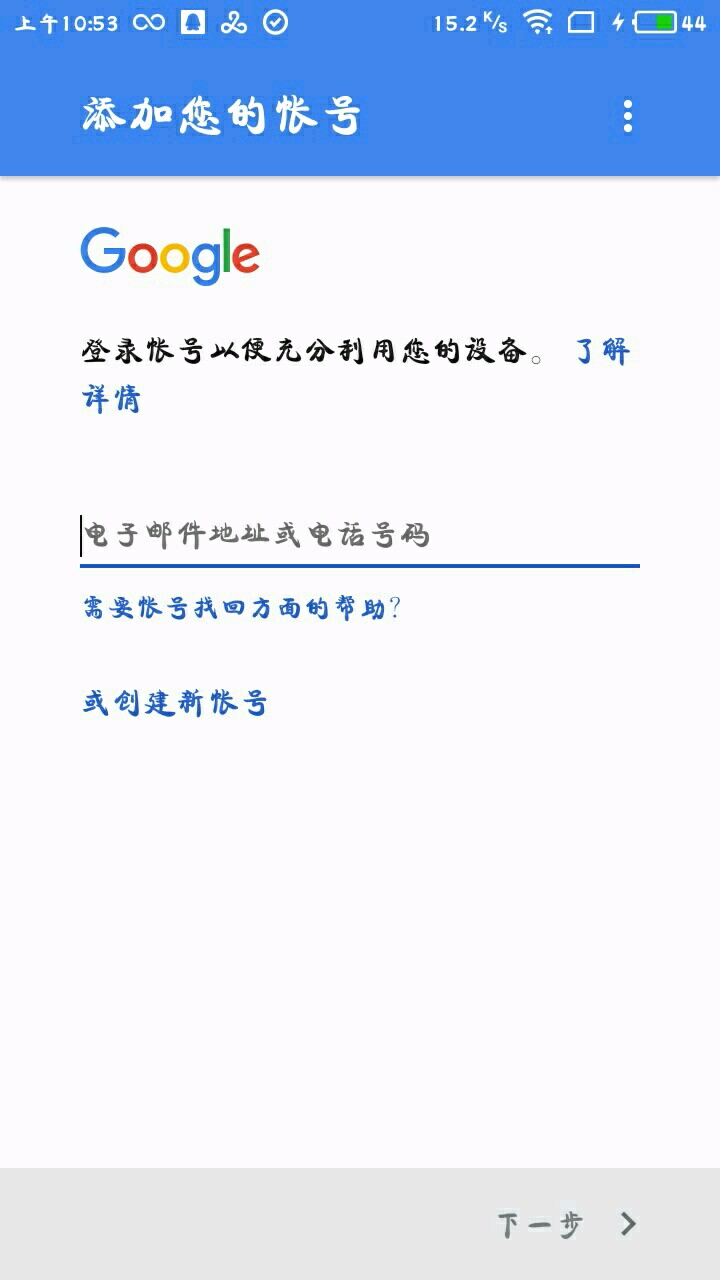Open 需要帐号找回方面的帮助 link
Image resolution: width=720 pixels, height=1280 pixels.
242,608
